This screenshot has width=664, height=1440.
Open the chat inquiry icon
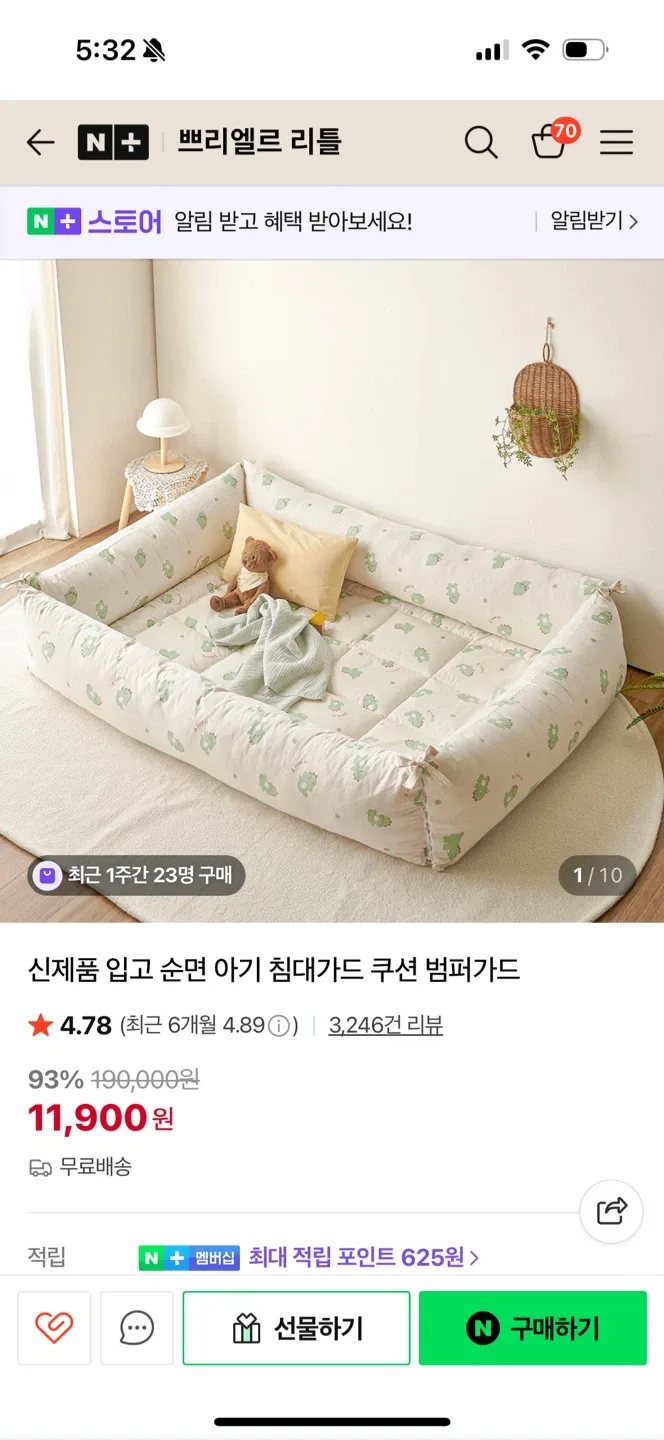click(137, 1328)
